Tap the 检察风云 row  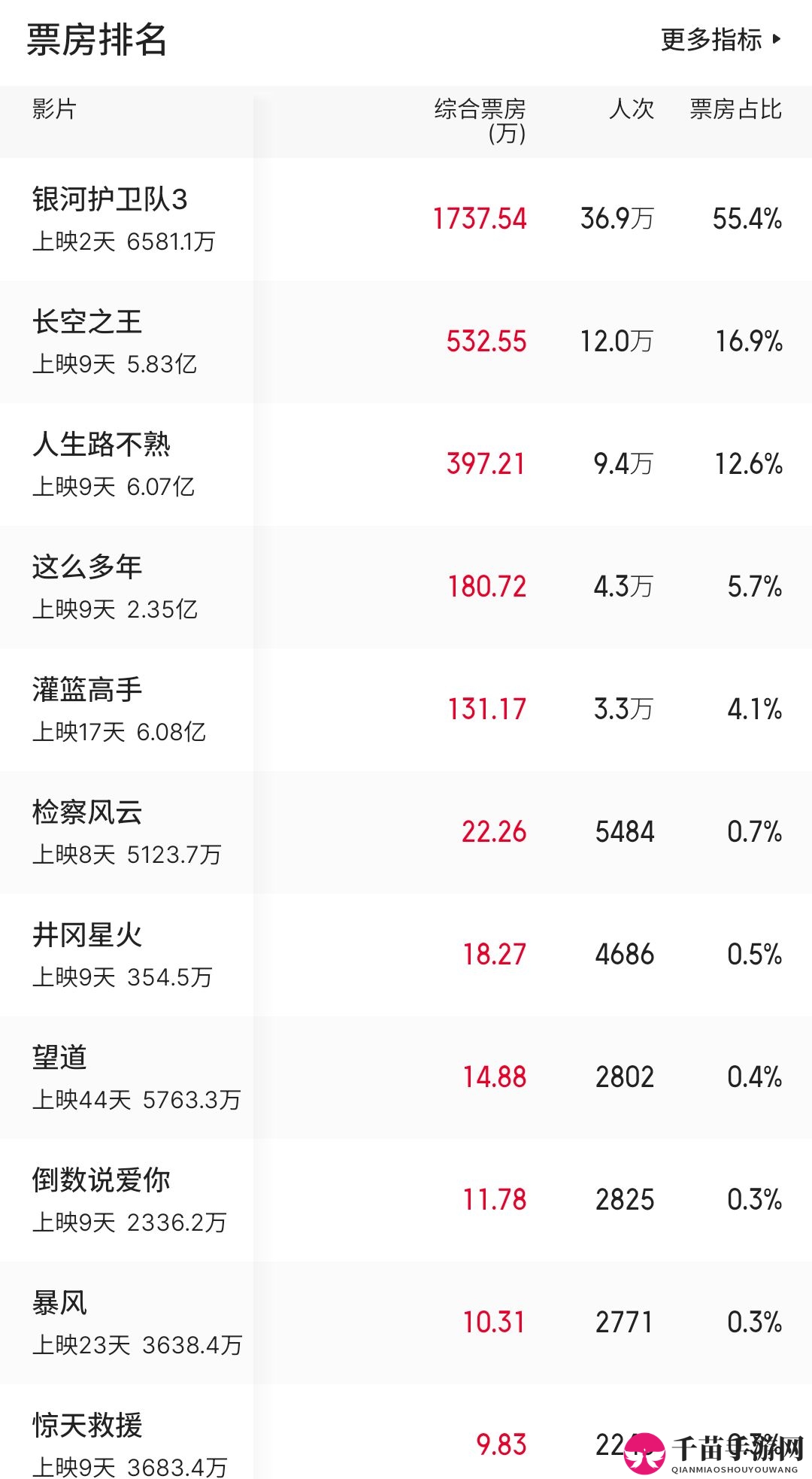(406, 832)
